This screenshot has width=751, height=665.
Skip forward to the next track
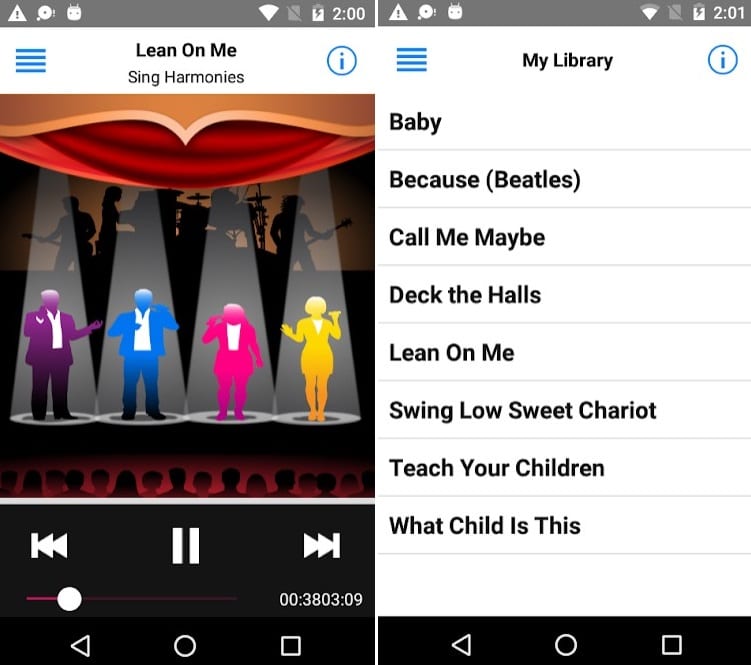pyautogui.click(x=321, y=545)
